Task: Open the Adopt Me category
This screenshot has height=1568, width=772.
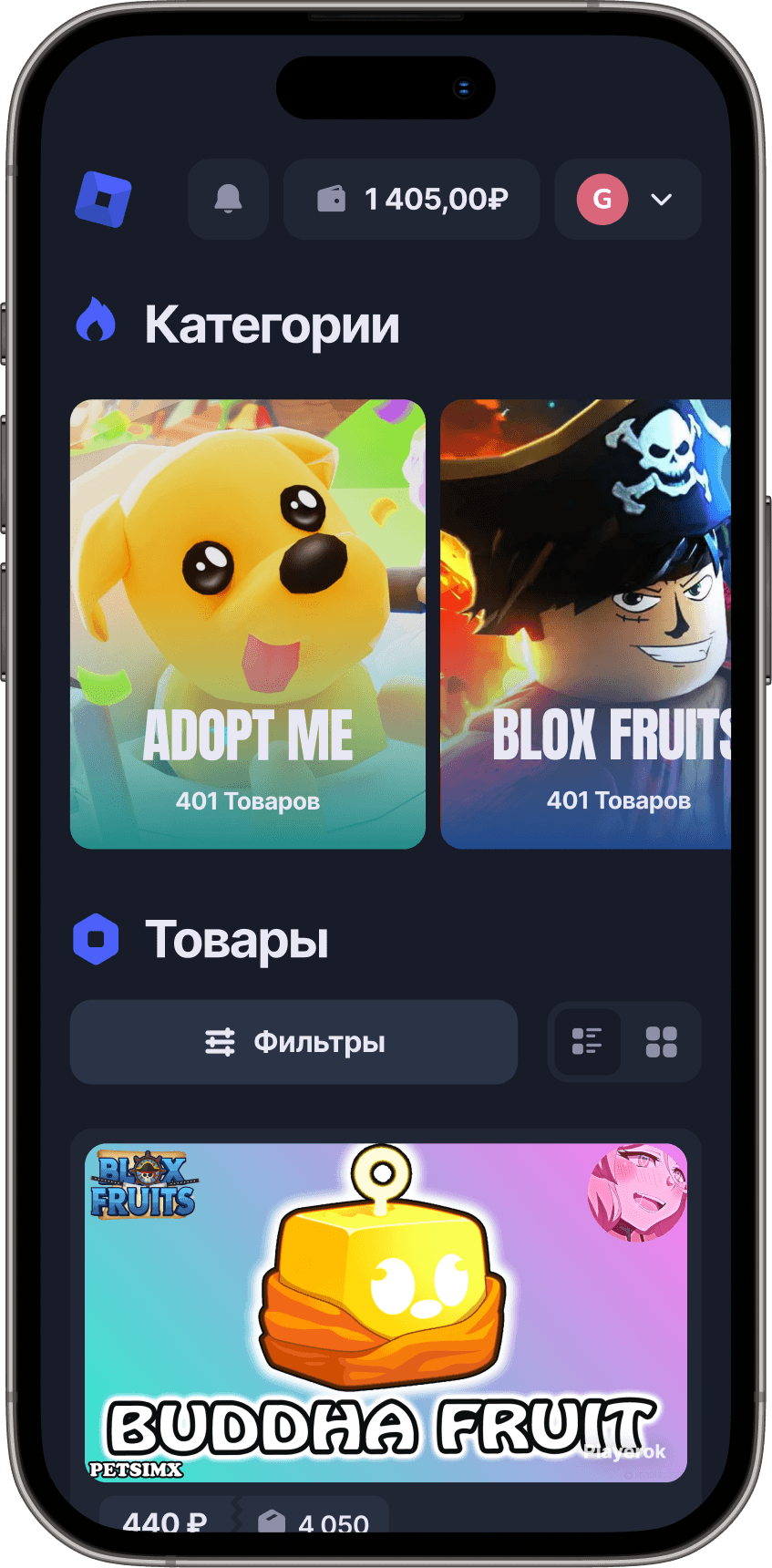Action: coord(248,624)
